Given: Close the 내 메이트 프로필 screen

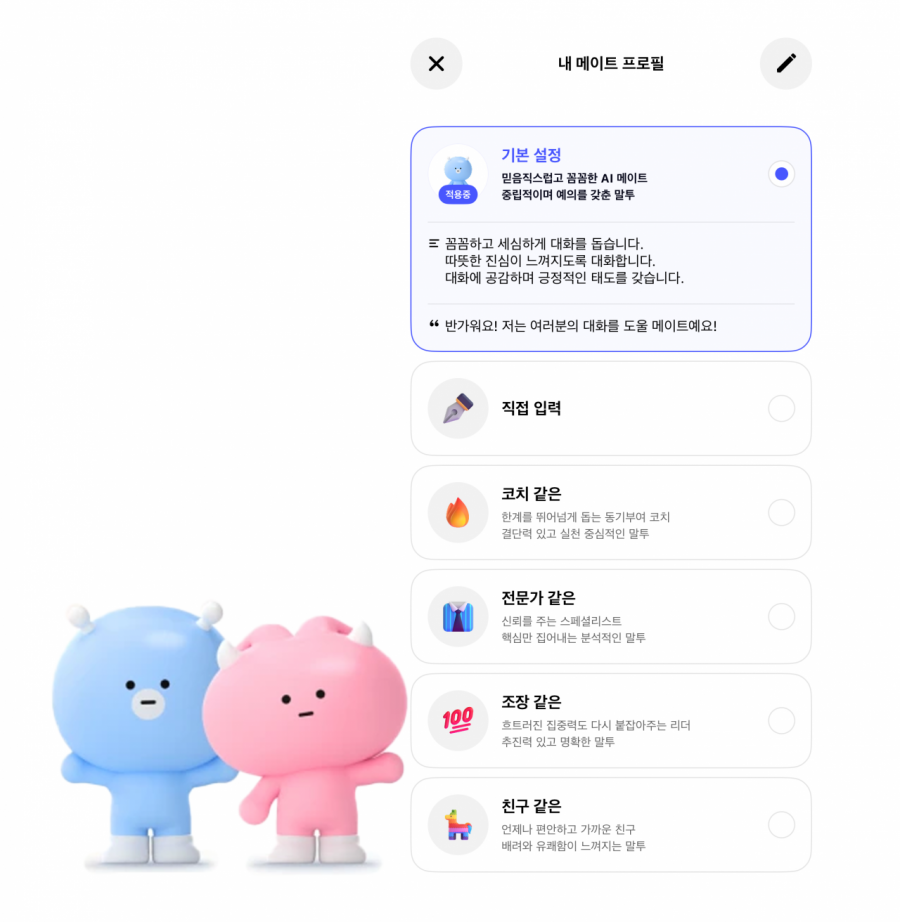Looking at the screenshot, I should tap(436, 64).
